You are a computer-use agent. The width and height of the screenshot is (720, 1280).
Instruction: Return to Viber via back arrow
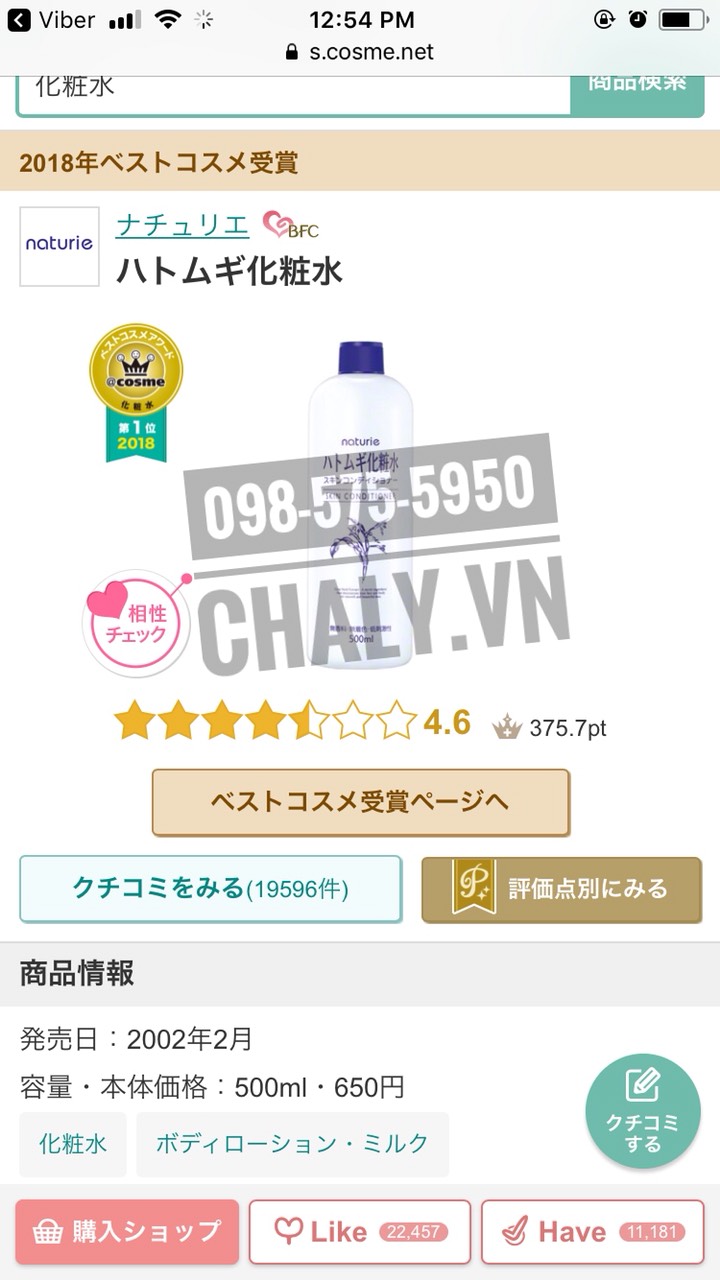pos(20,19)
